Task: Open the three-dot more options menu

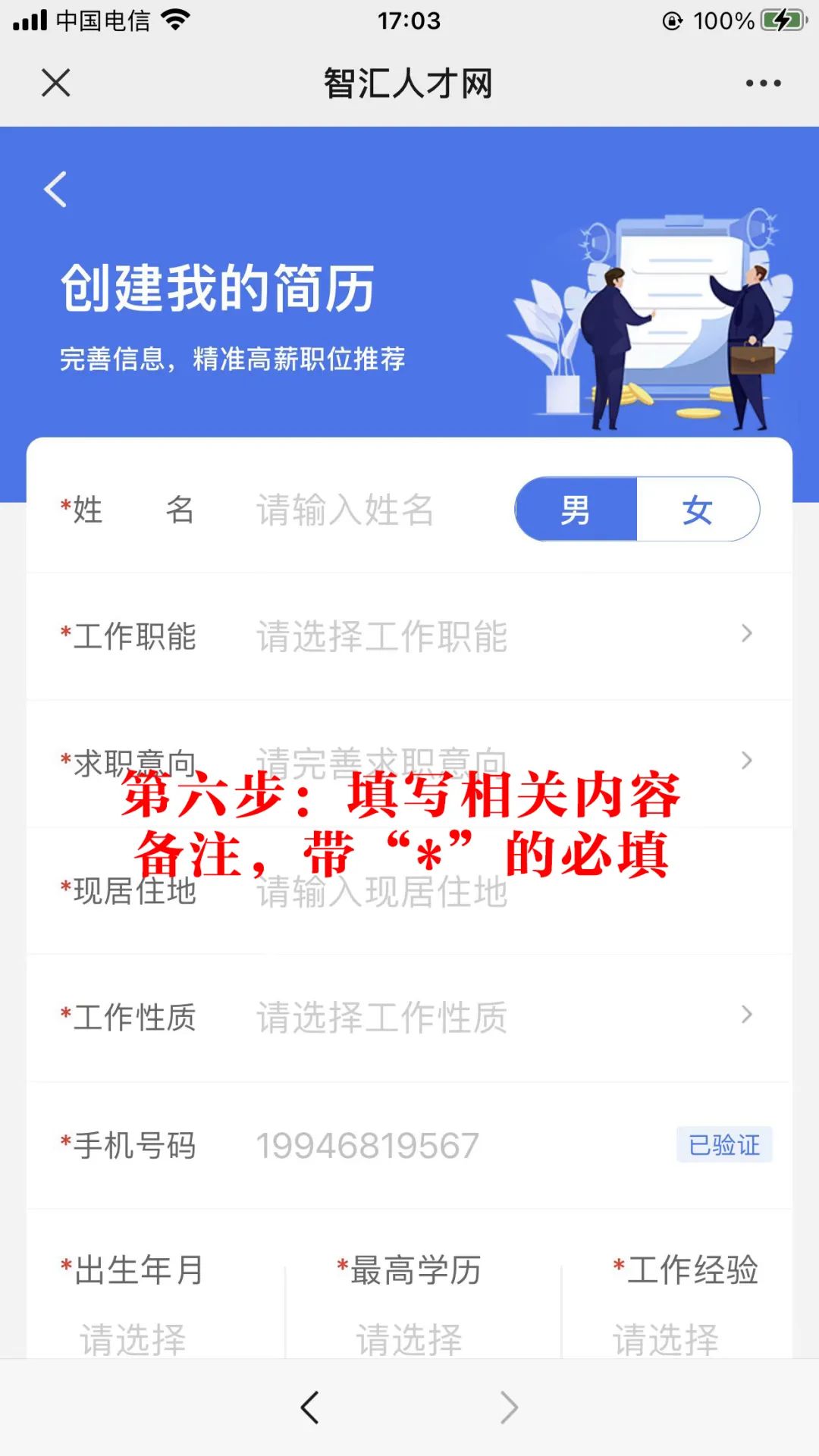Action: [x=763, y=83]
